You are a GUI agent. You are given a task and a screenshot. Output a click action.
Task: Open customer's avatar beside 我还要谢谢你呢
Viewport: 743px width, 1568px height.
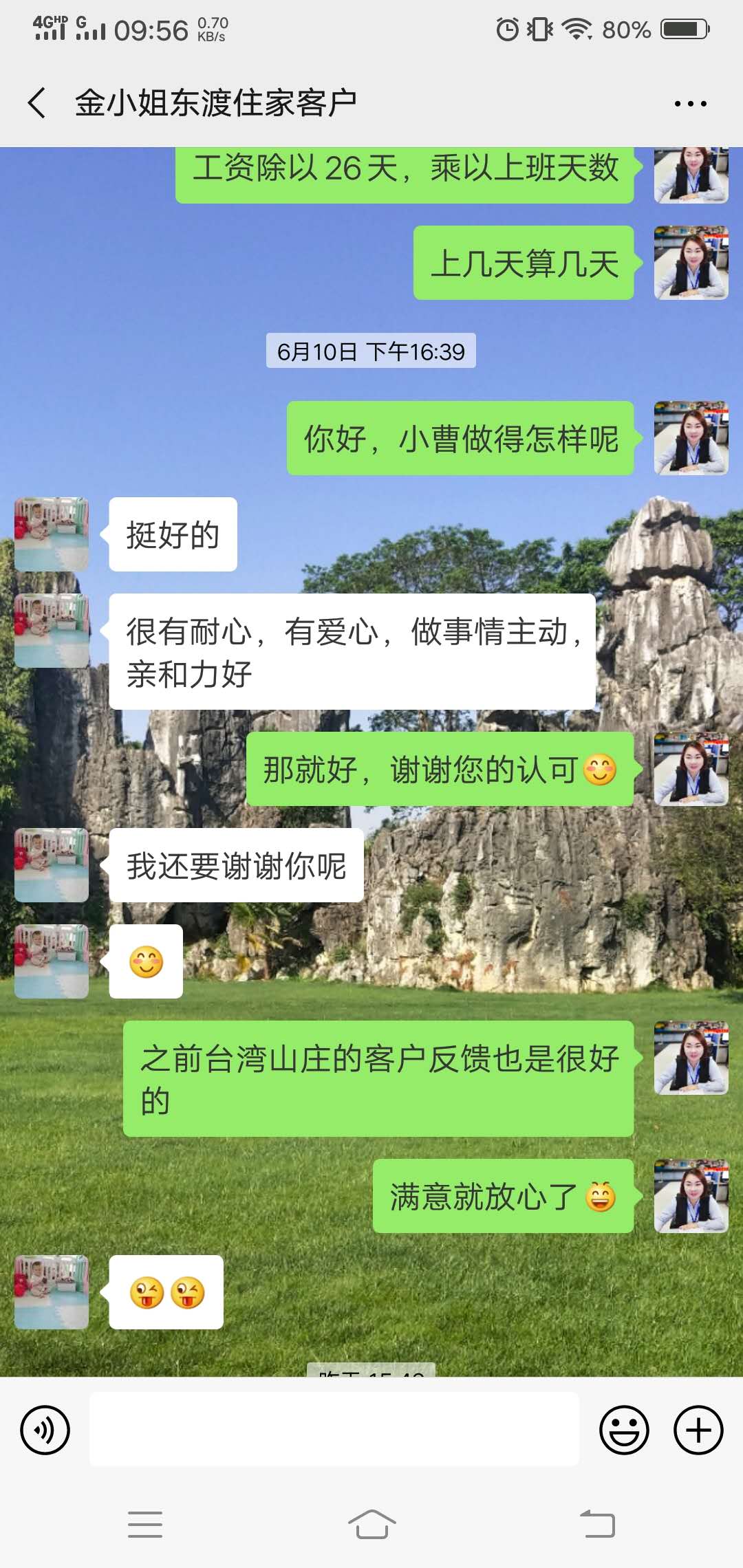[x=52, y=865]
